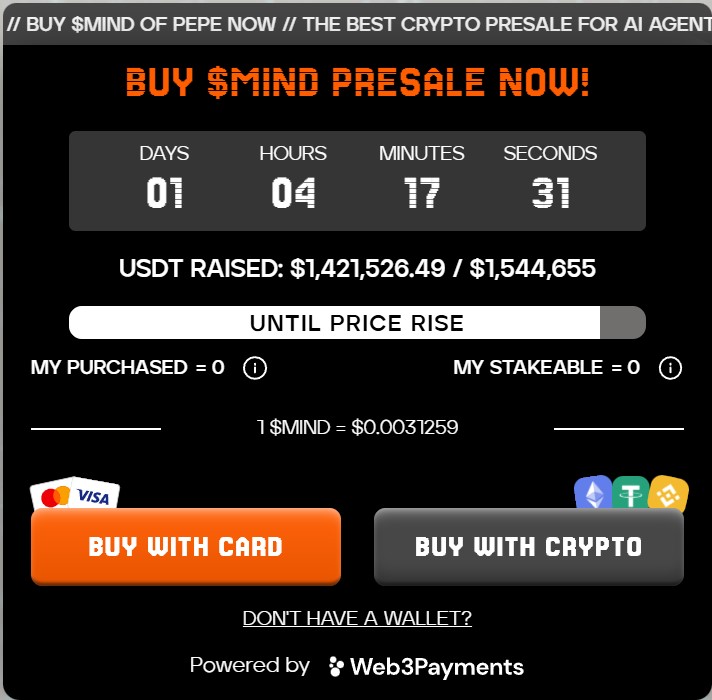Image resolution: width=712 pixels, height=700 pixels.
Task: Show info about My Purchased
Action: click(x=255, y=368)
